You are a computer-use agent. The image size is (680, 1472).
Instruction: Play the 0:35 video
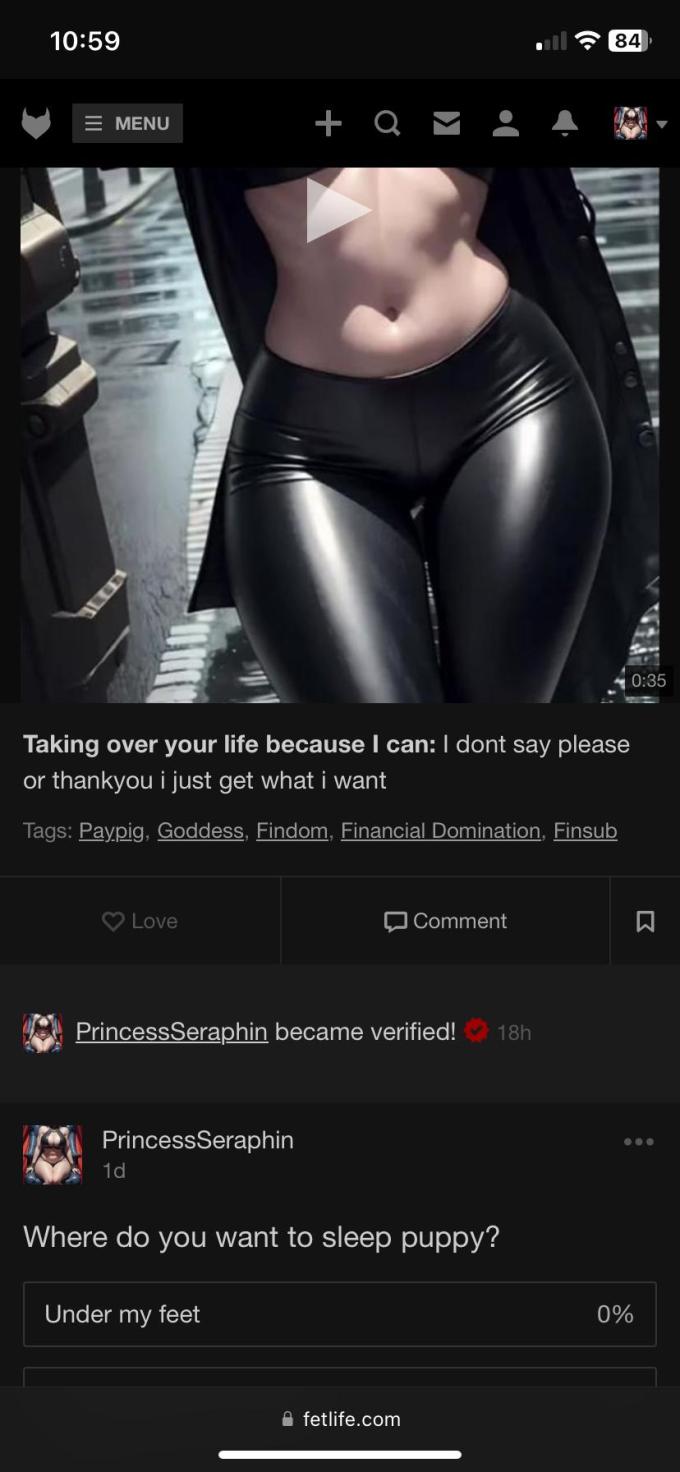click(x=337, y=210)
